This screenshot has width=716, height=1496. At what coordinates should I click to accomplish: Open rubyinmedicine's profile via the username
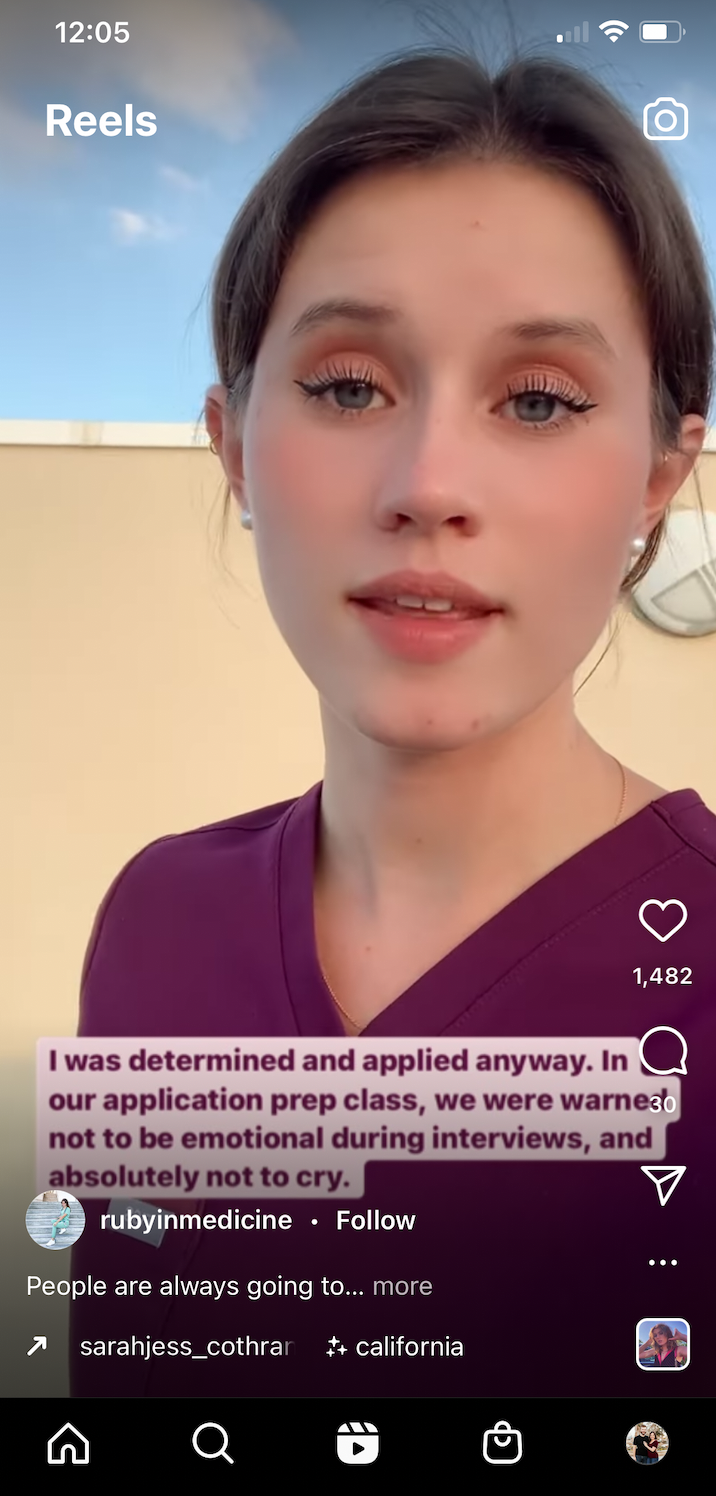(x=196, y=1220)
